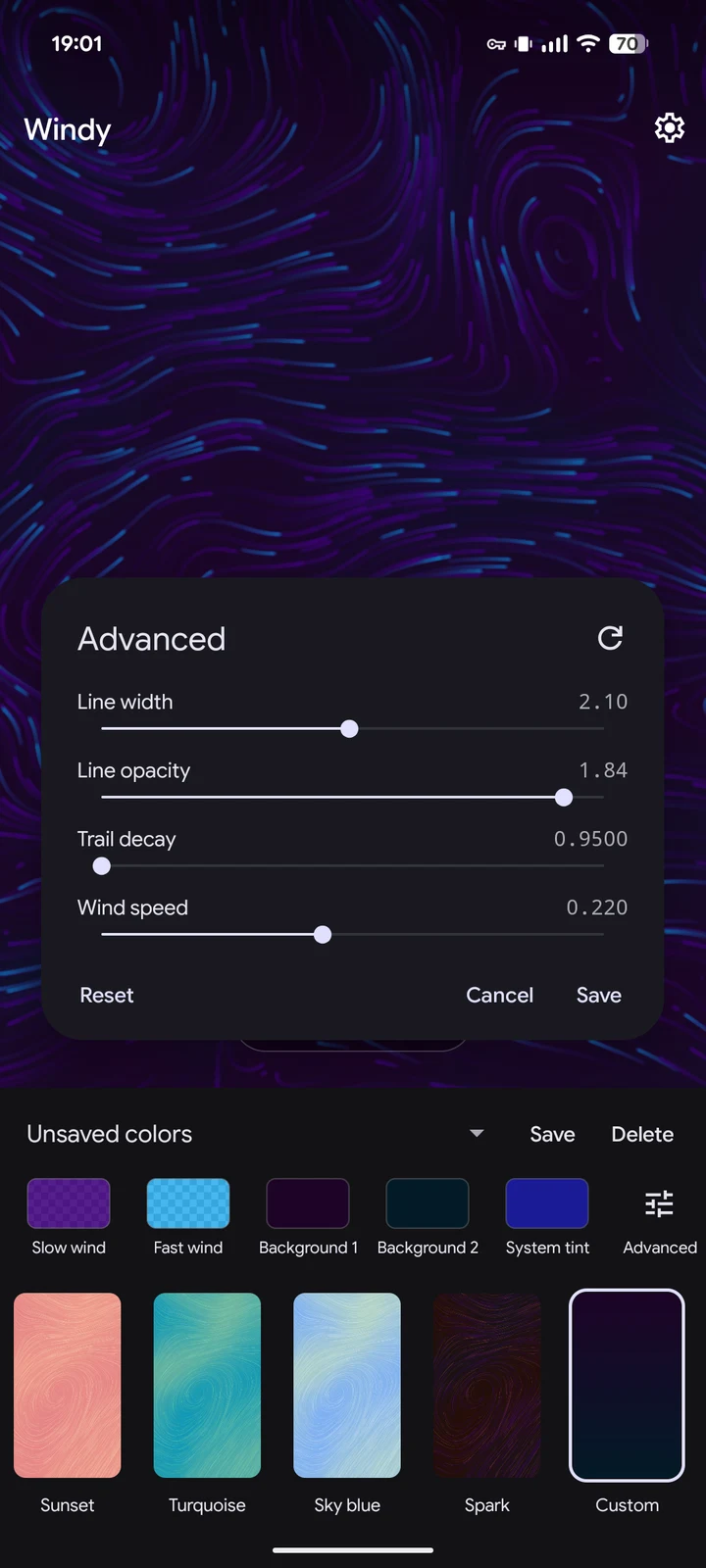Open the settings gear icon
This screenshot has width=706, height=1568.
point(670,127)
